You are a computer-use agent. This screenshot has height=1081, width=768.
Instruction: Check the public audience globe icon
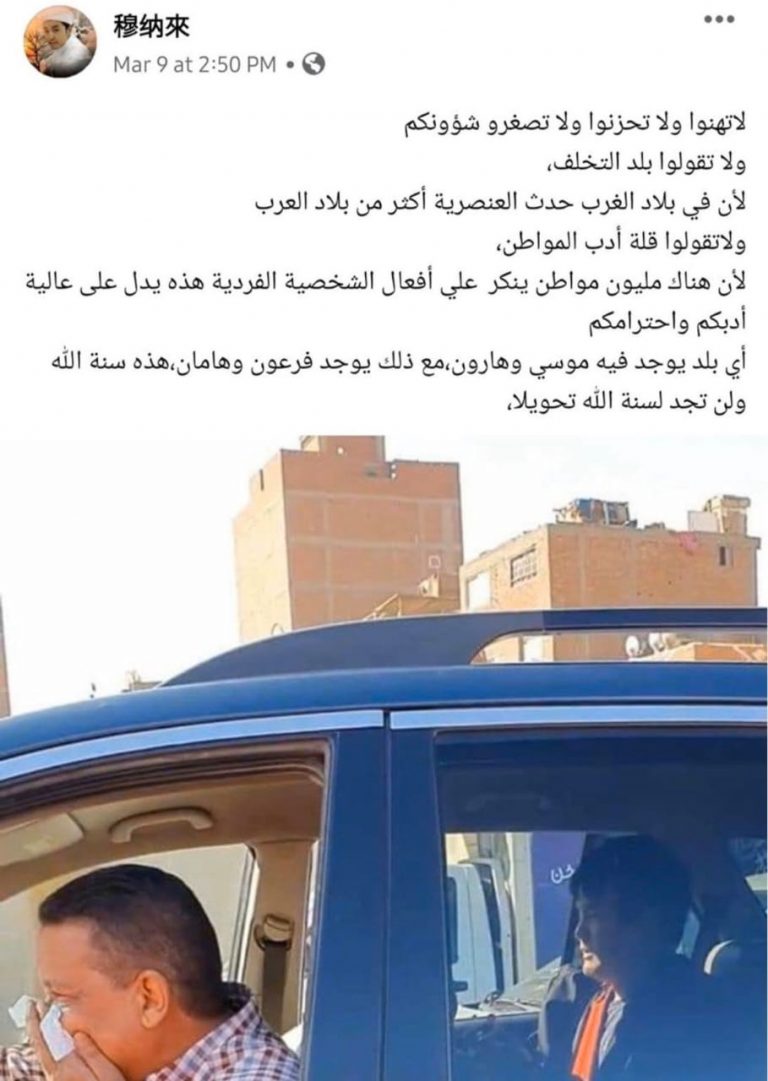[x=313, y=65]
